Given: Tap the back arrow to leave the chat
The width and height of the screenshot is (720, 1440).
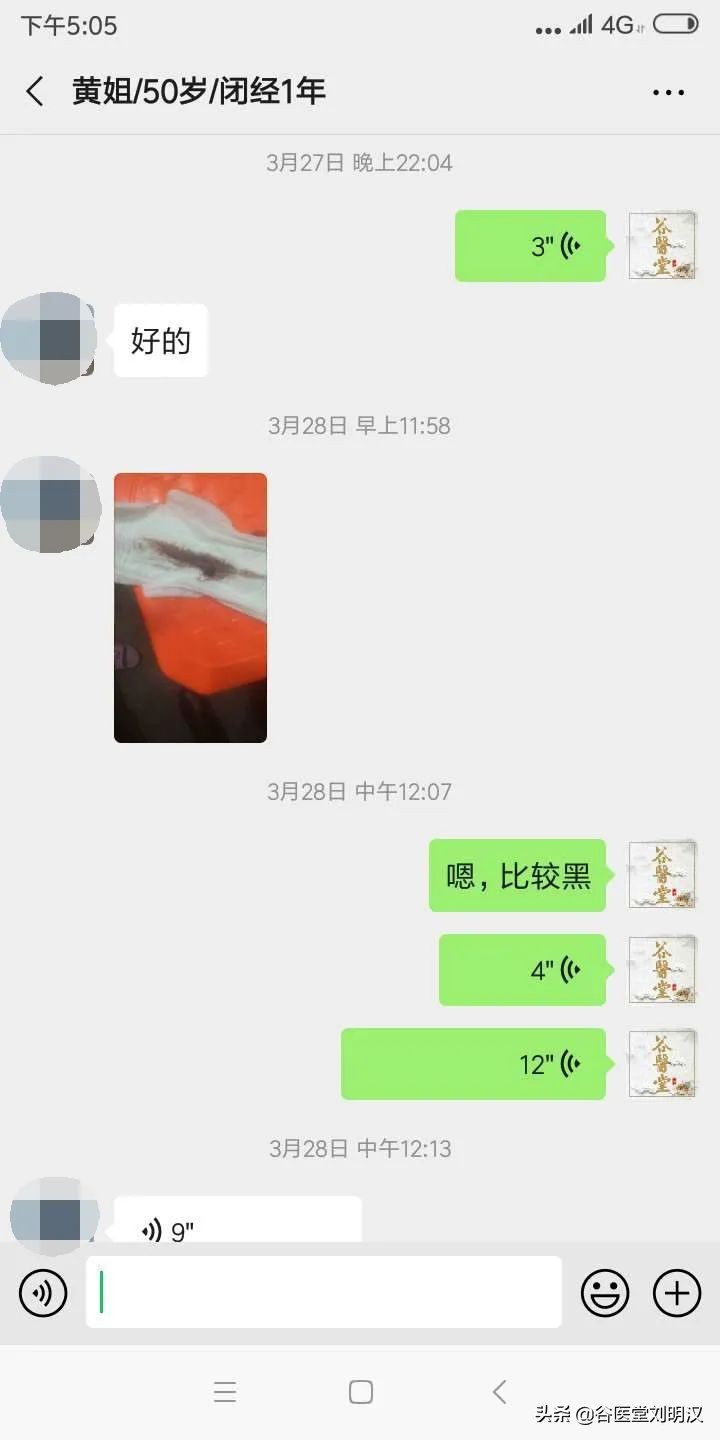Looking at the screenshot, I should 33,91.
